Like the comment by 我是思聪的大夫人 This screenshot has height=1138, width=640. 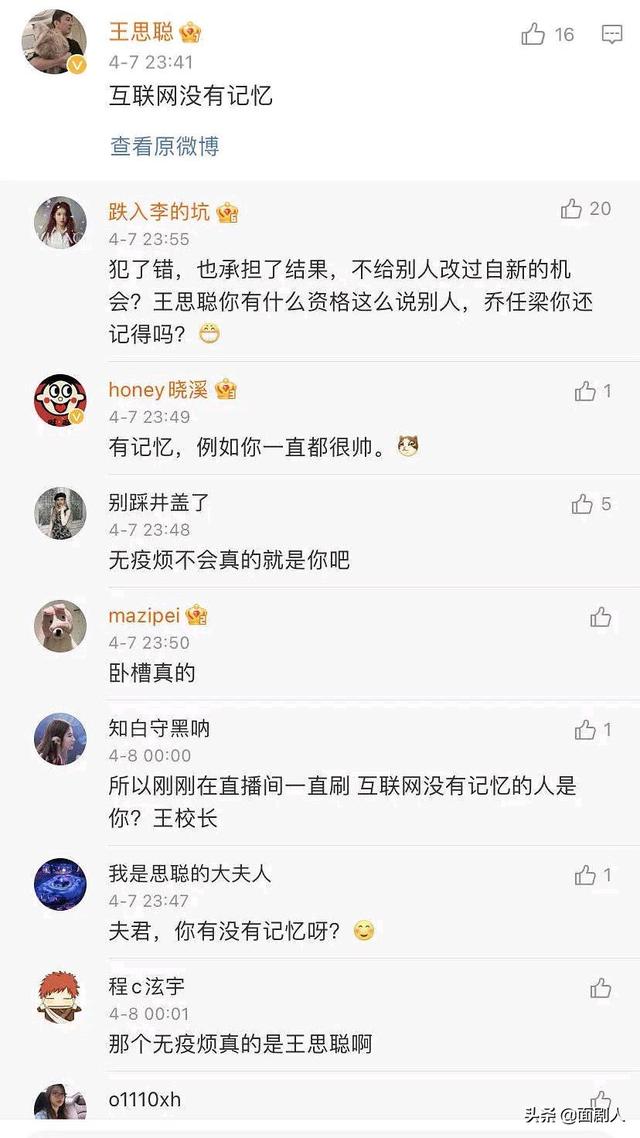(x=586, y=876)
